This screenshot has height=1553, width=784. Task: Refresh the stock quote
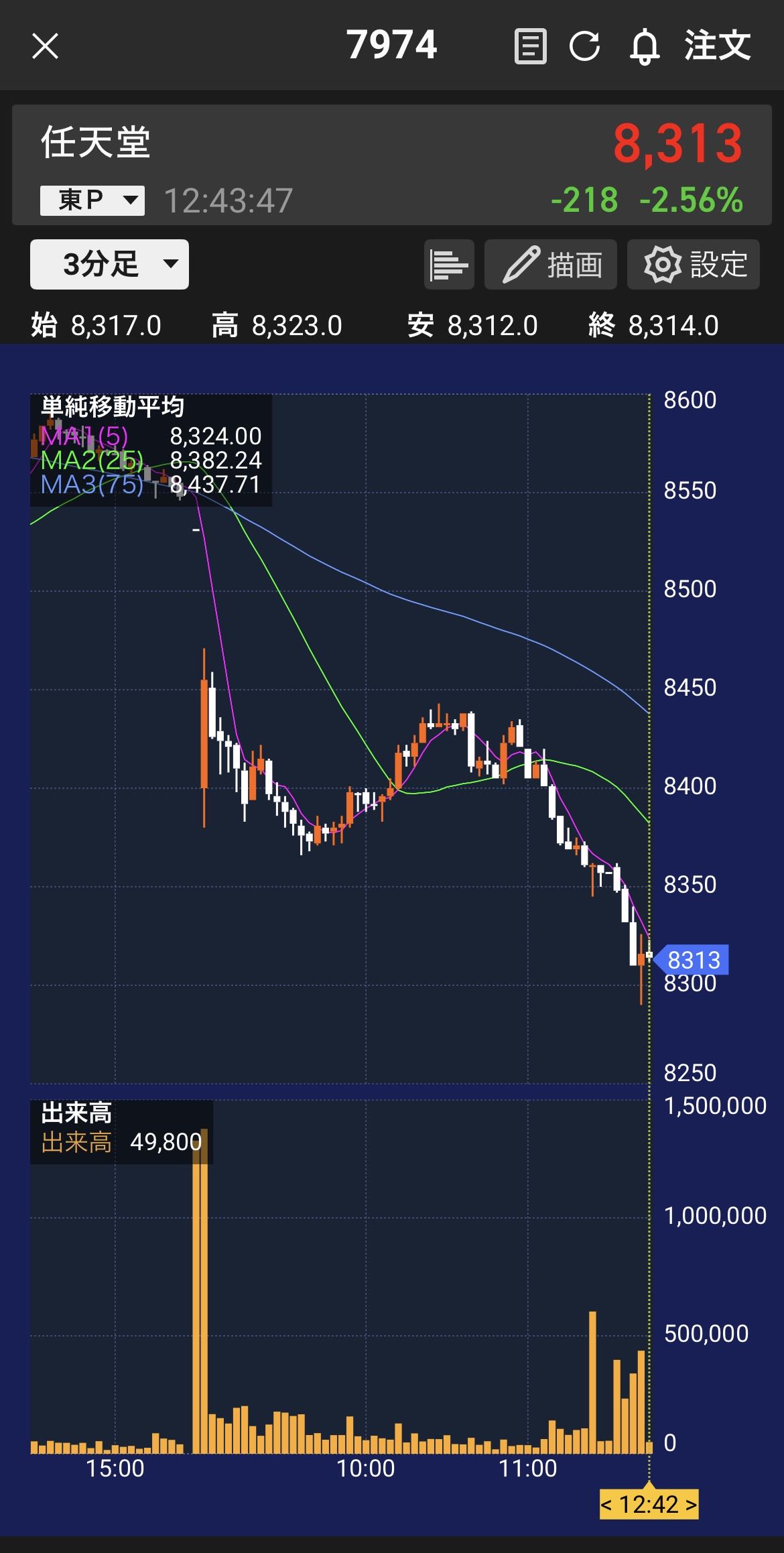[584, 46]
